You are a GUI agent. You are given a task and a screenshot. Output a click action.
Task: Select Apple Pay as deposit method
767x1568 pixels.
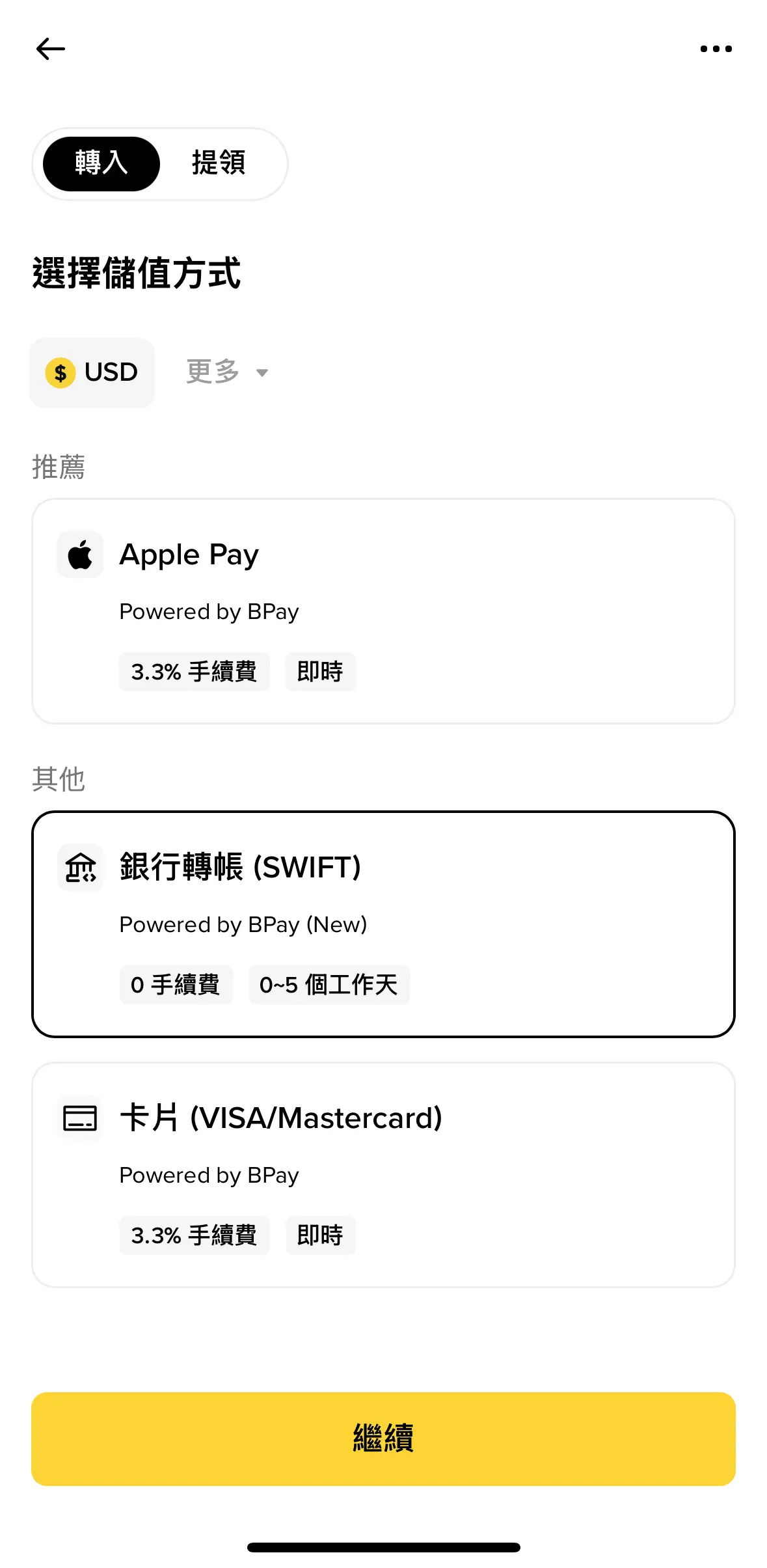coord(383,611)
